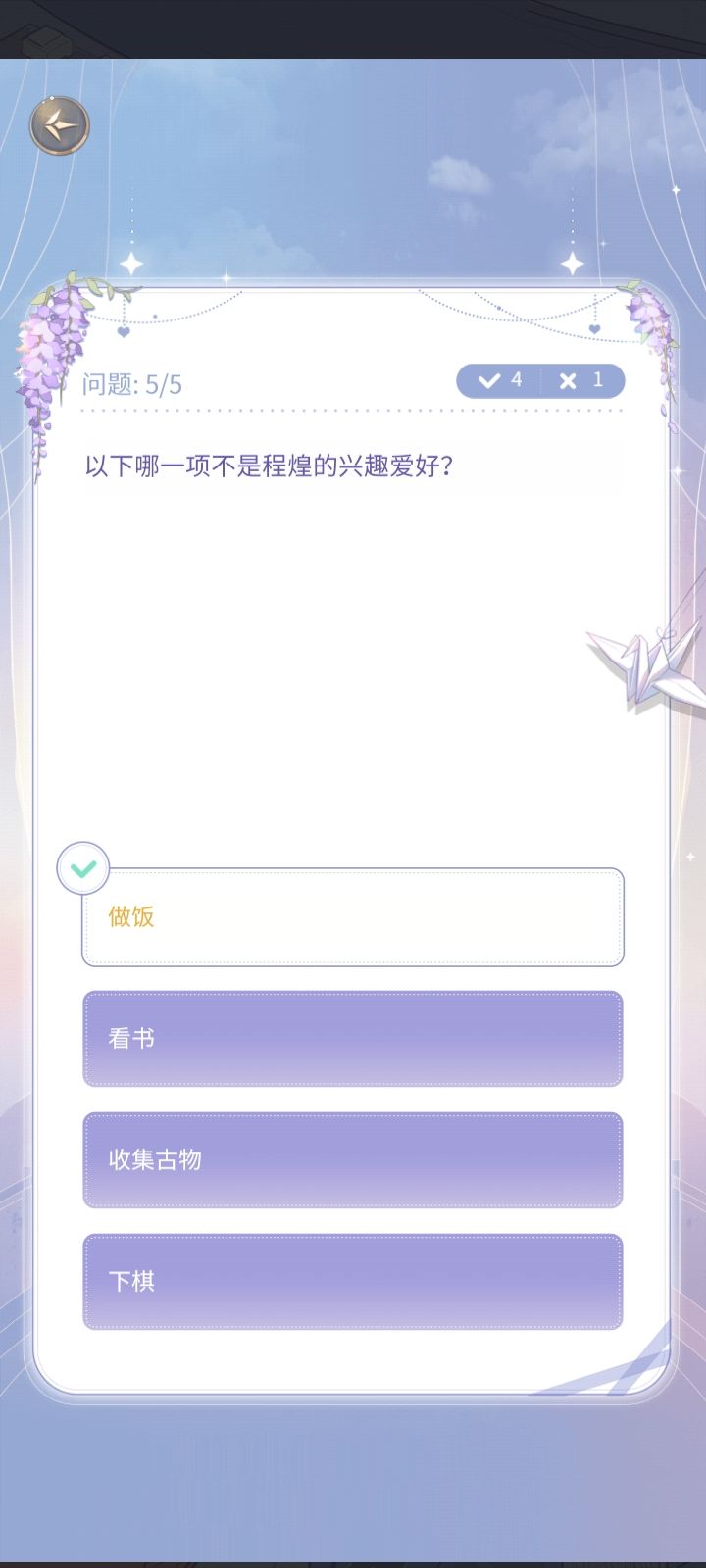Click the checkmark icon showing 4 correct
The height and width of the screenshot is (1568, 706).
490,380
